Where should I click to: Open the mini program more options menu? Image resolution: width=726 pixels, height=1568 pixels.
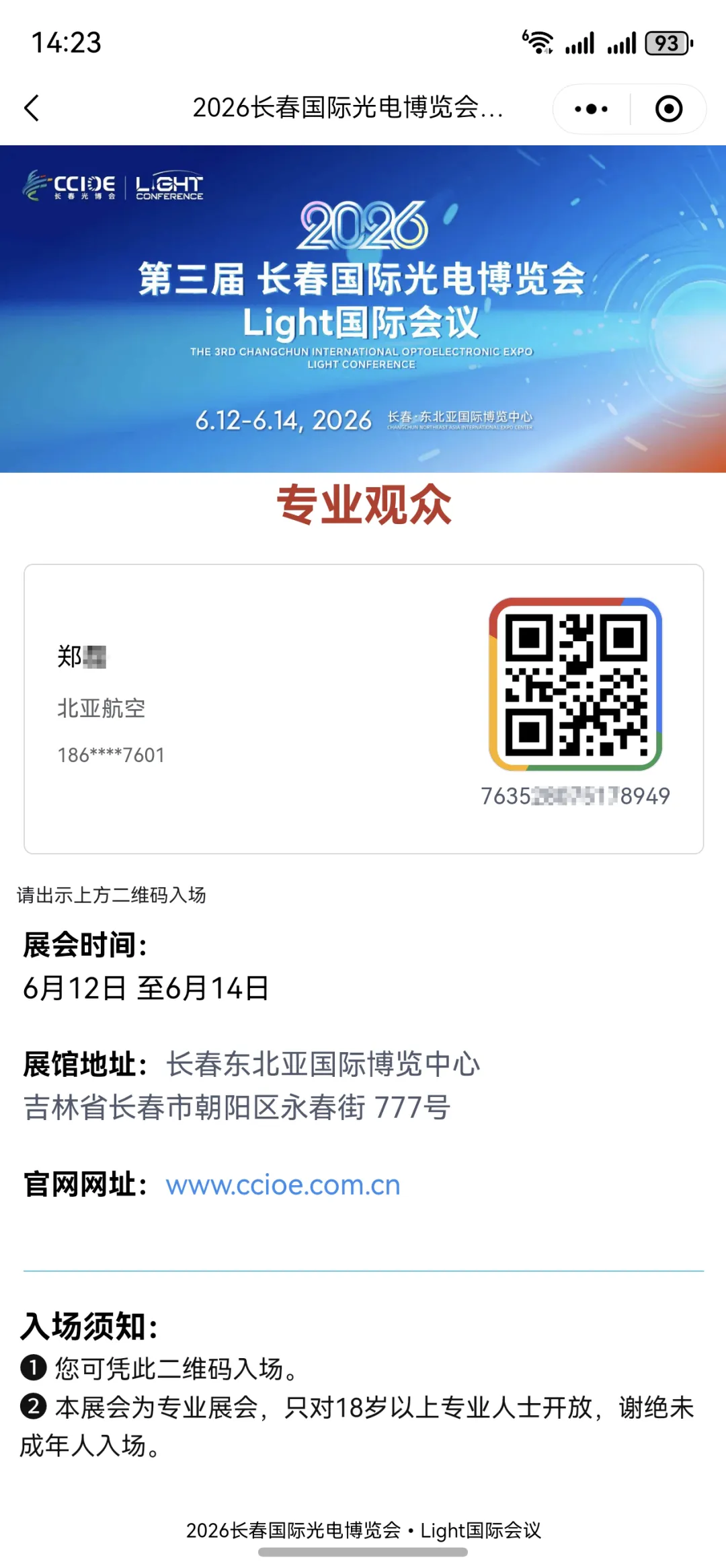point(591,109)
